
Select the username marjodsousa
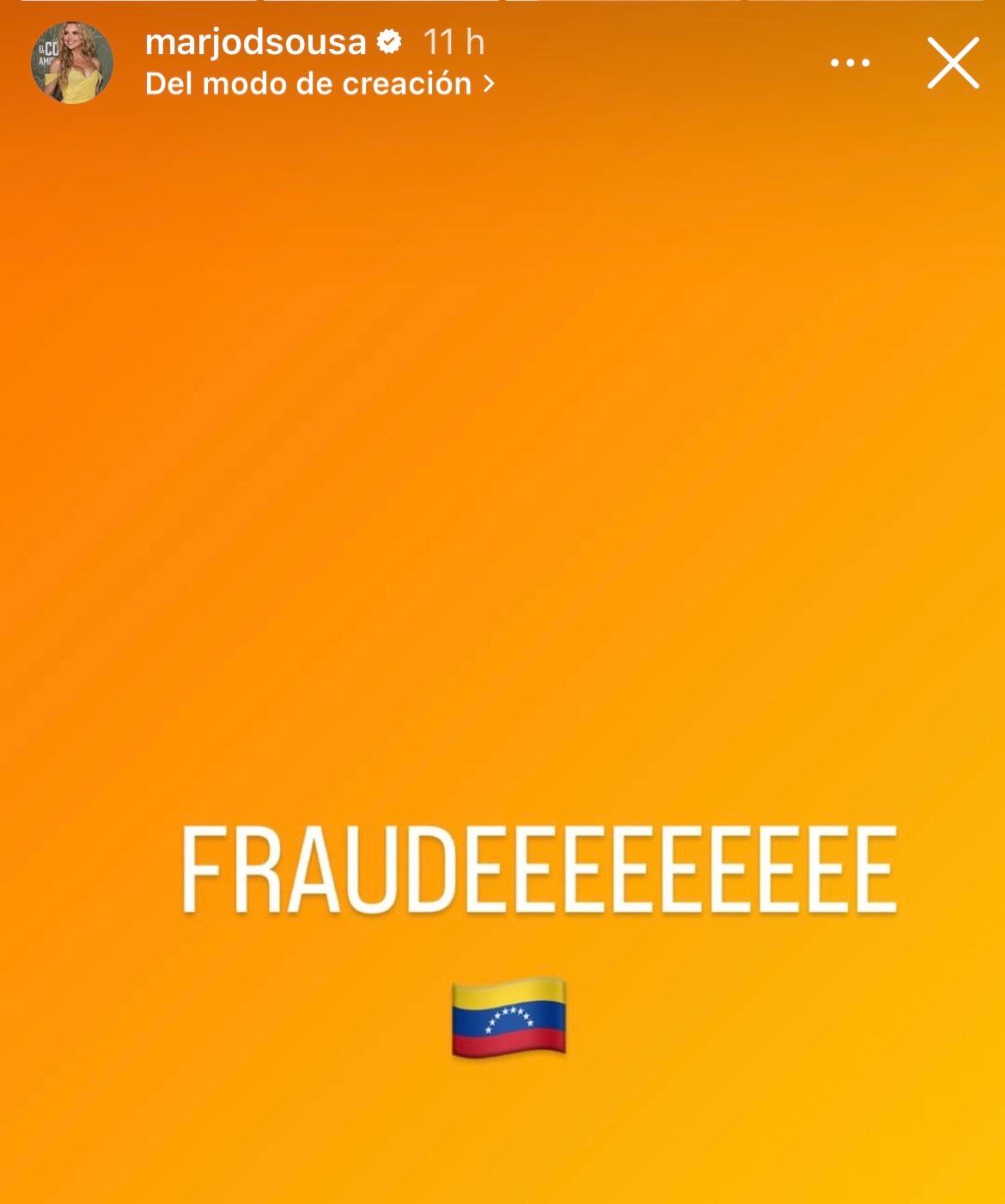(x=258, y=40)
